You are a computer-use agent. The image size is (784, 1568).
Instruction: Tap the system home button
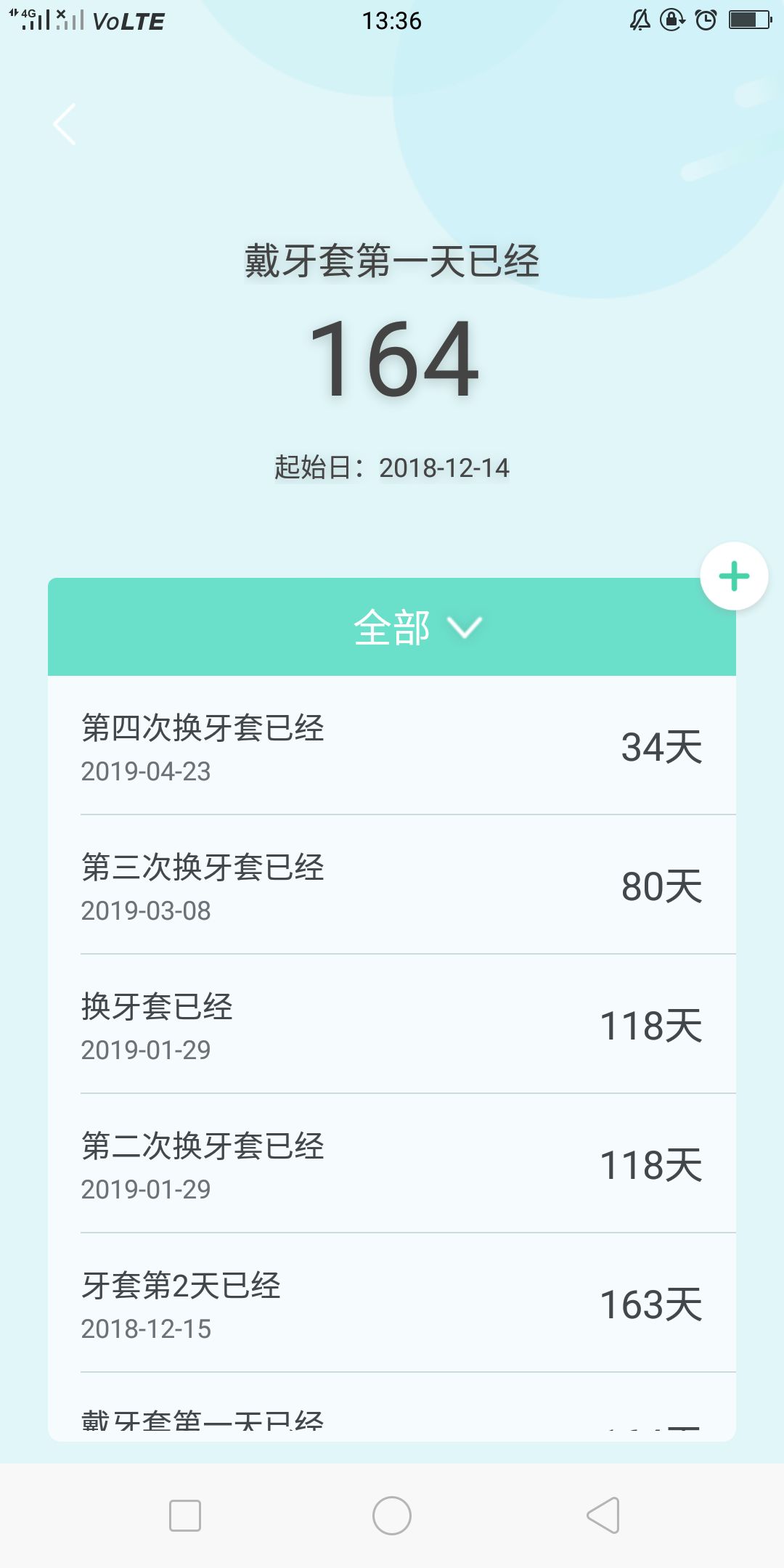point(392,1516)
